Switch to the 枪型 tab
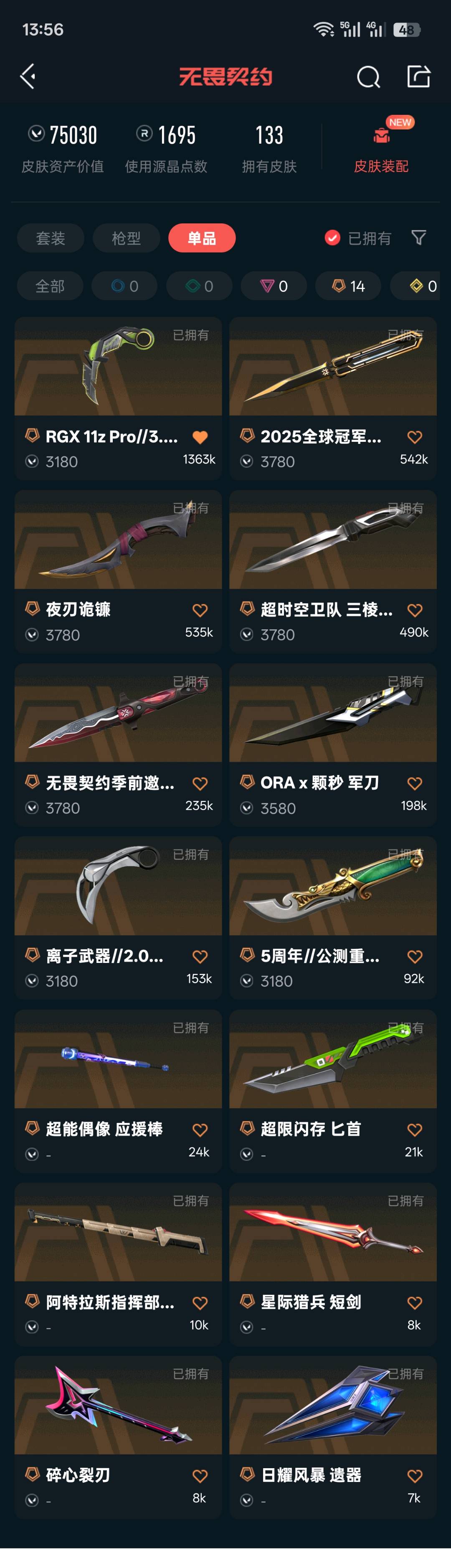This screenshot has width=451, height=1568. tap(126, 238)
